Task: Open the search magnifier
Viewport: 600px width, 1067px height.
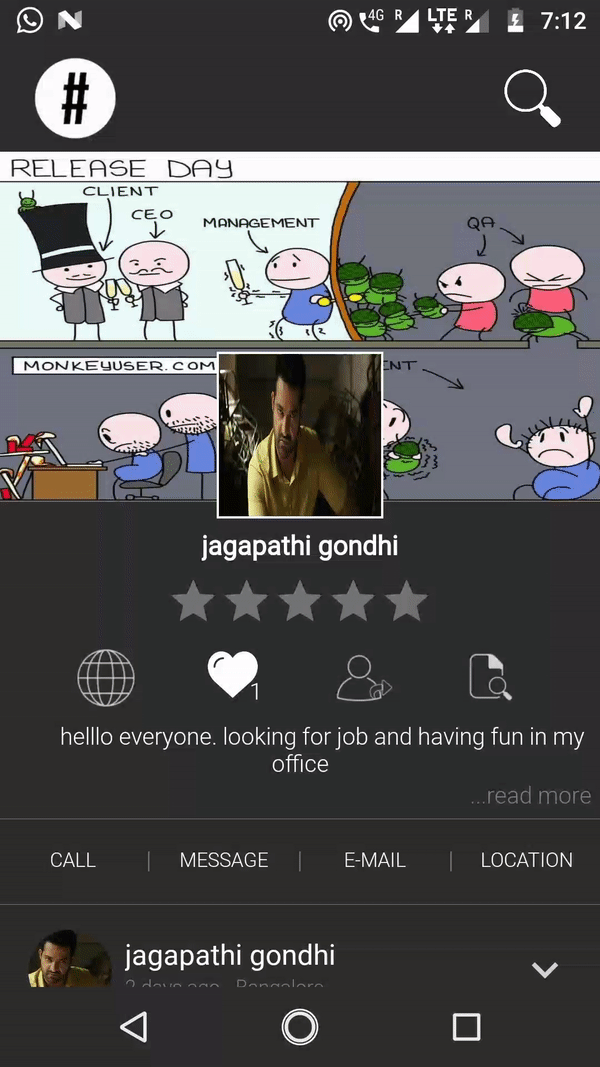Action: pos(531,98)
